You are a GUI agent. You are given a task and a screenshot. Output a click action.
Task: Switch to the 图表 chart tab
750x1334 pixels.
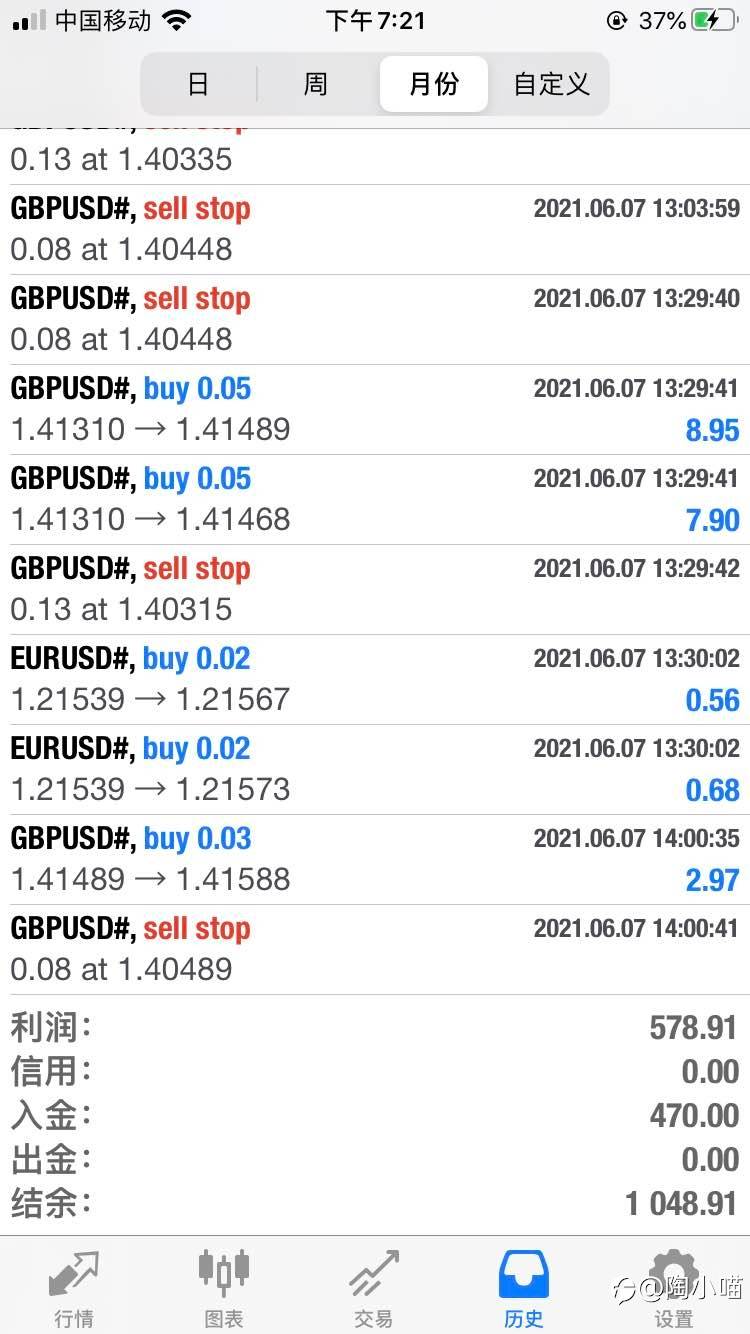point(223,1288)
